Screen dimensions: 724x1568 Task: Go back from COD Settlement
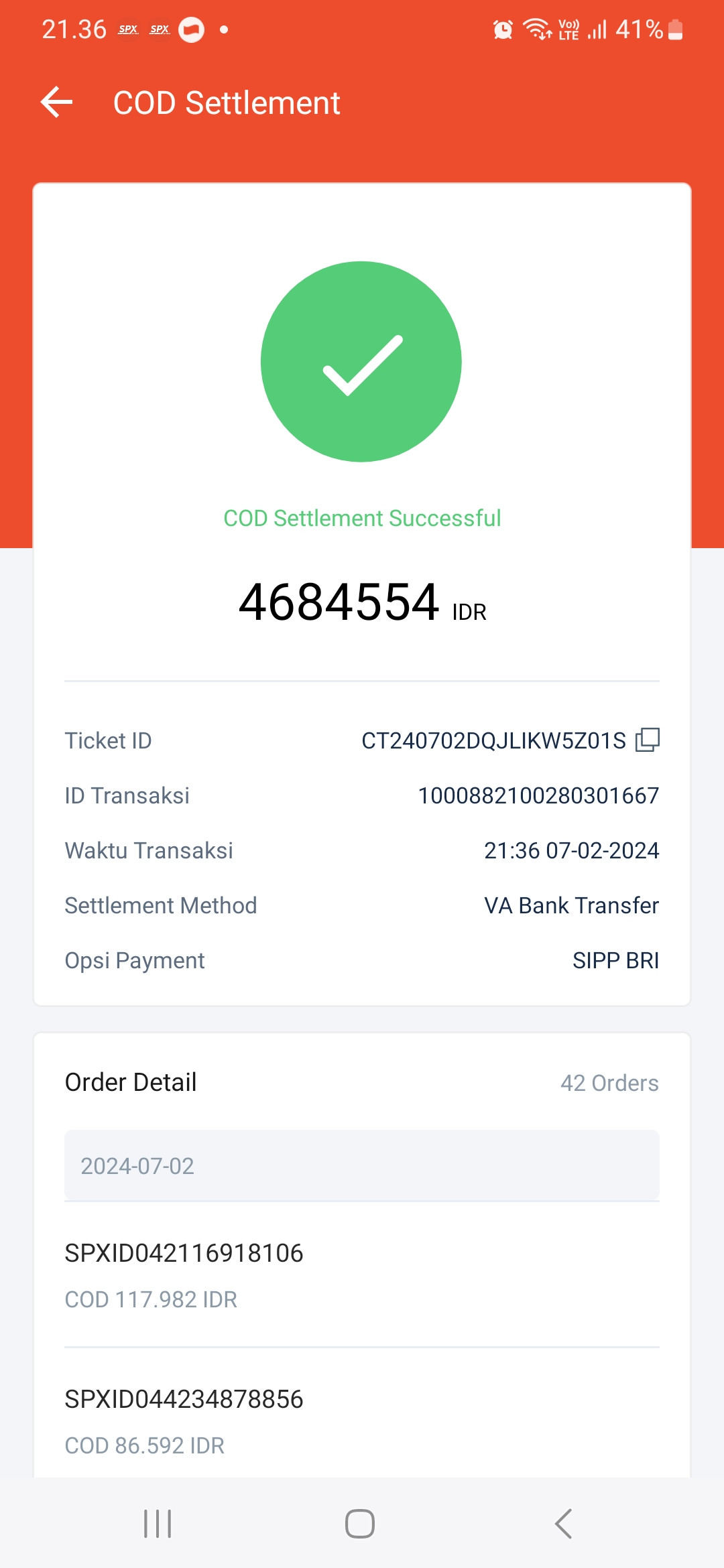(57, 103)
